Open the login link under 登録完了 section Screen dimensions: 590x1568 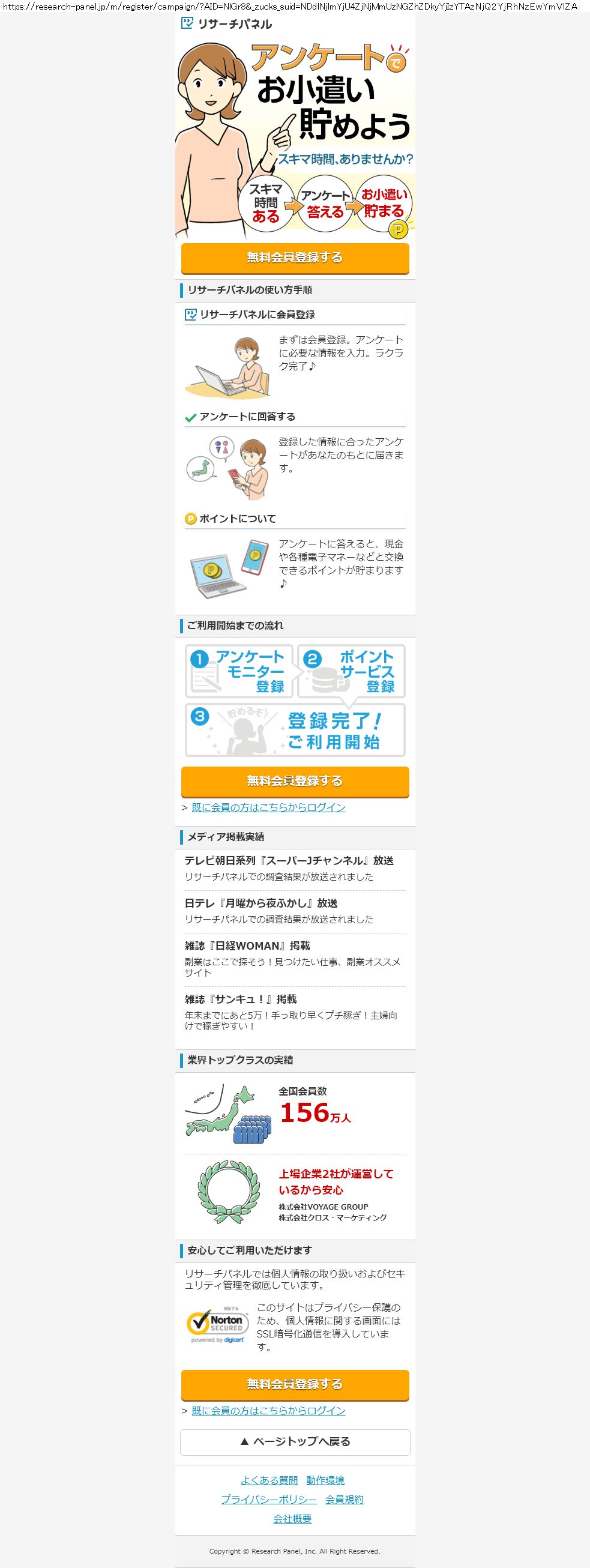(268, 807)
